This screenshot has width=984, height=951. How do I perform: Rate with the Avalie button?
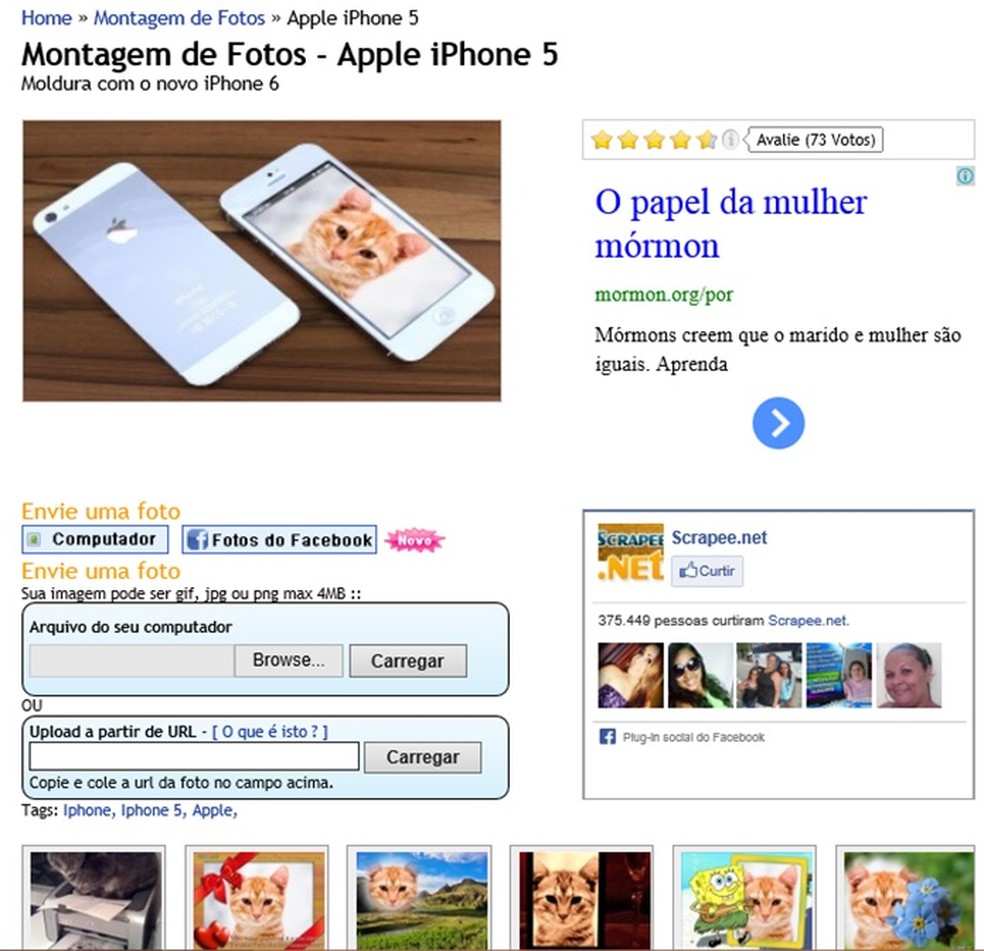click(815, 140)
